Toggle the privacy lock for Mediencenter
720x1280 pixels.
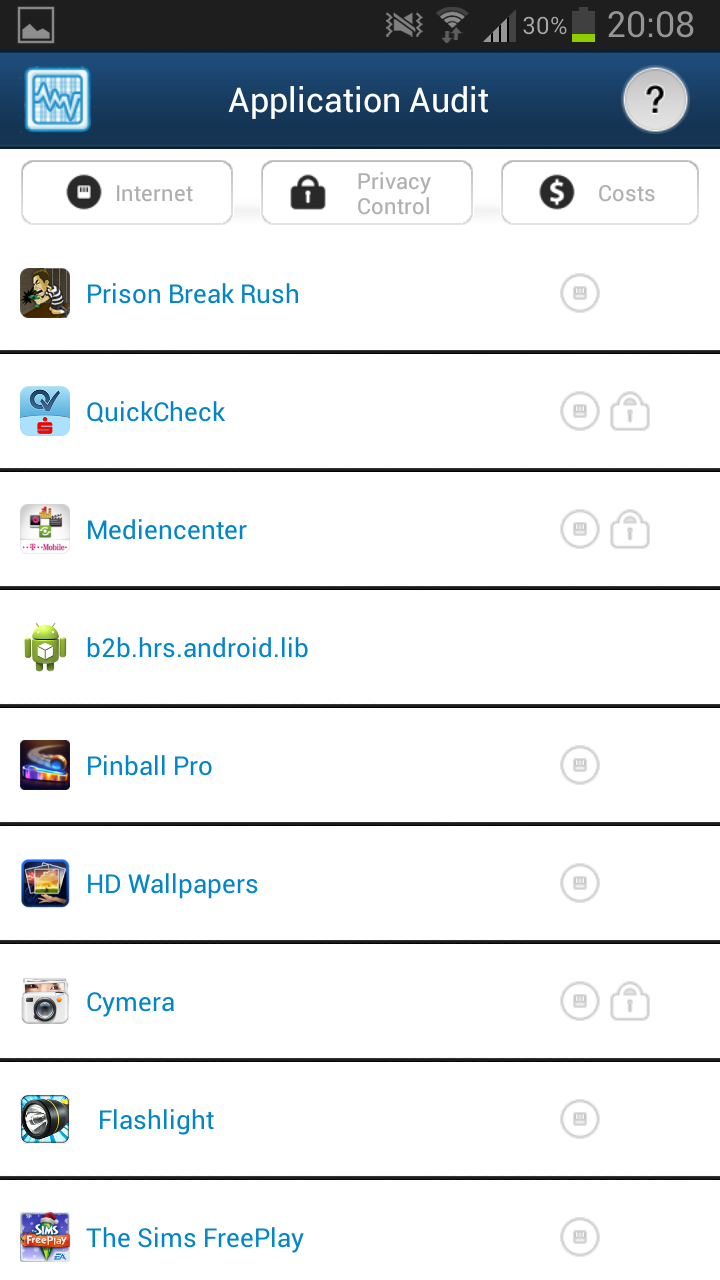(630, 529)
